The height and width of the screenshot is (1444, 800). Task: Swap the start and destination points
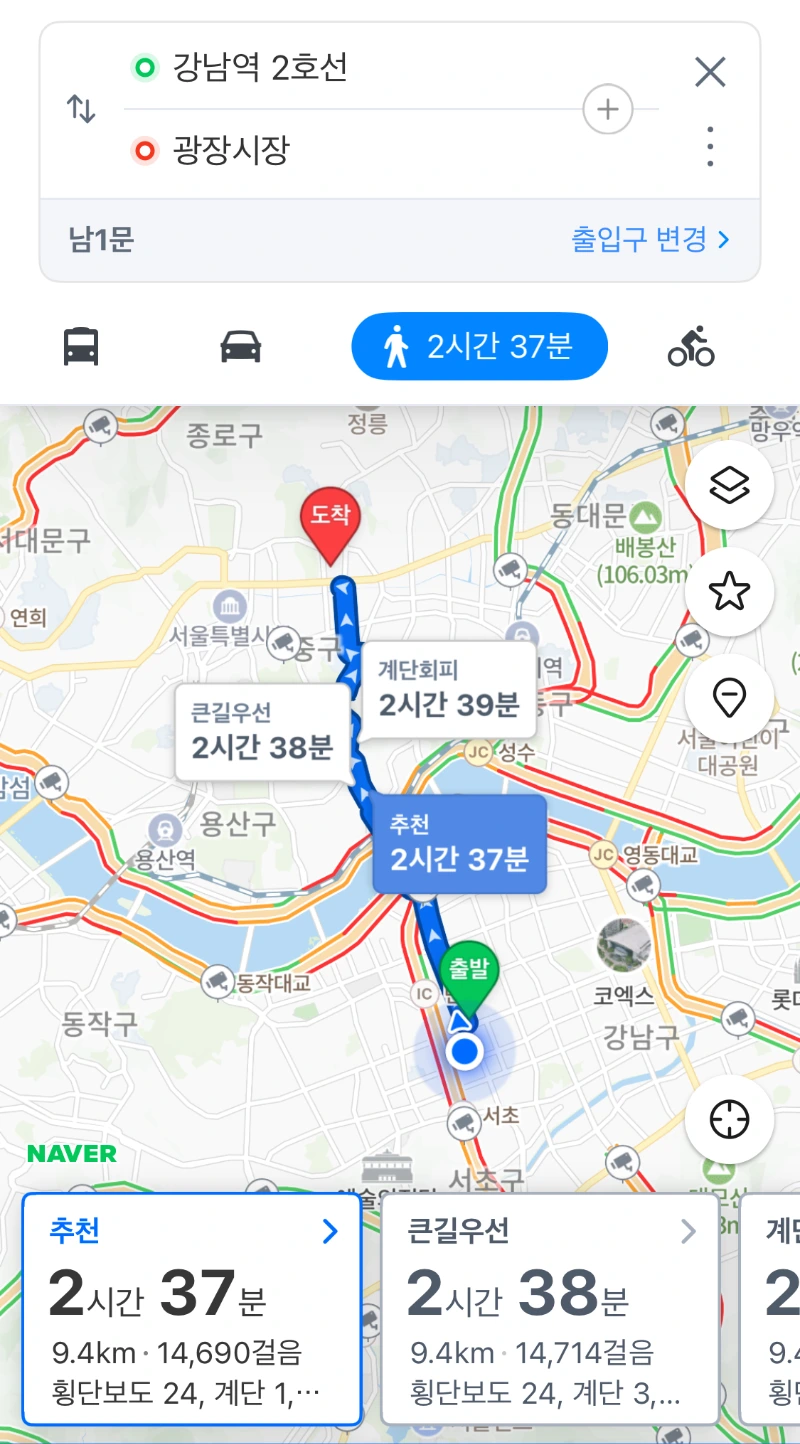tap(81, 109)
